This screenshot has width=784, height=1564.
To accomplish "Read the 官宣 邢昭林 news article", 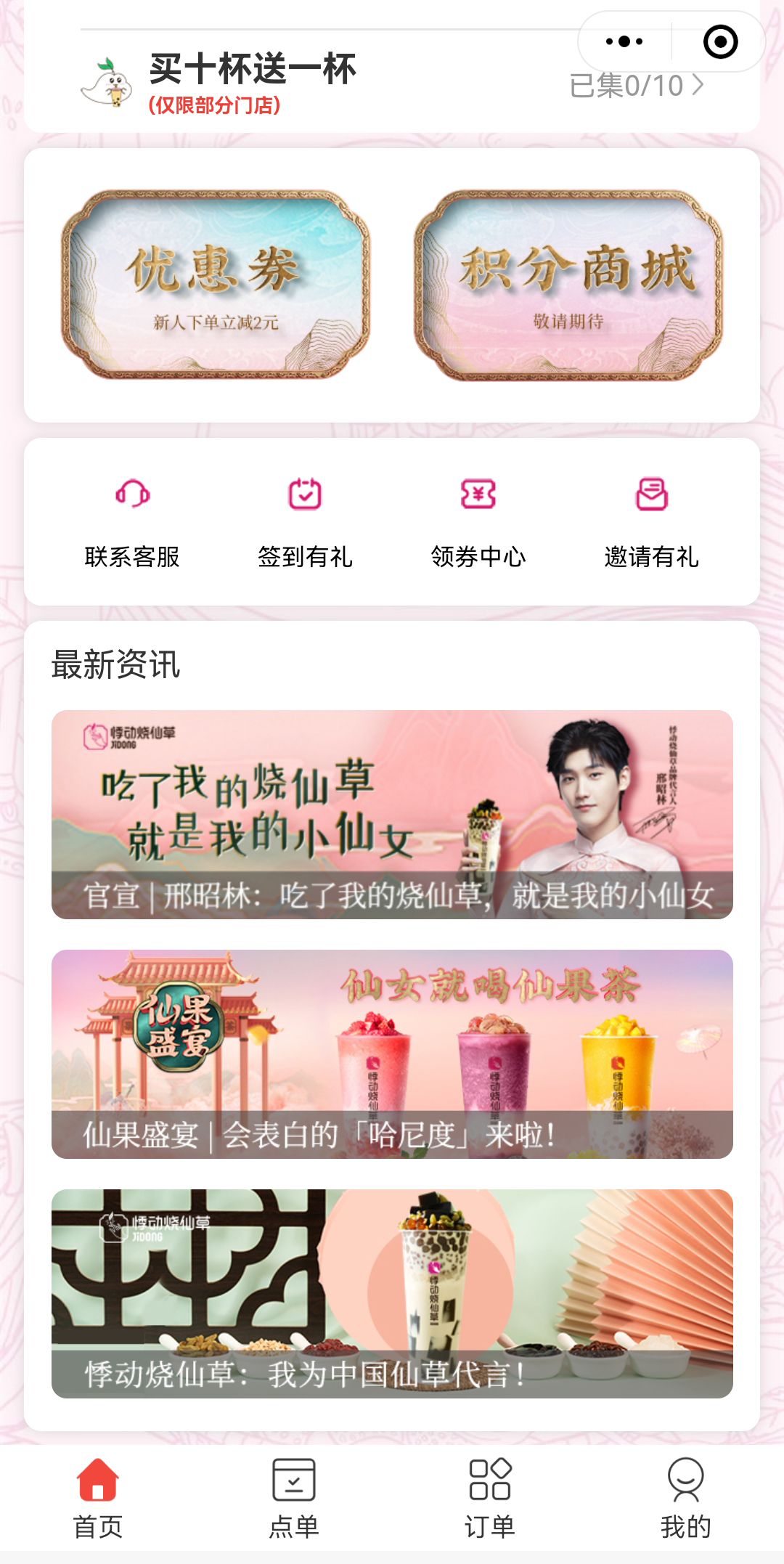I will [x=392, y=814].
